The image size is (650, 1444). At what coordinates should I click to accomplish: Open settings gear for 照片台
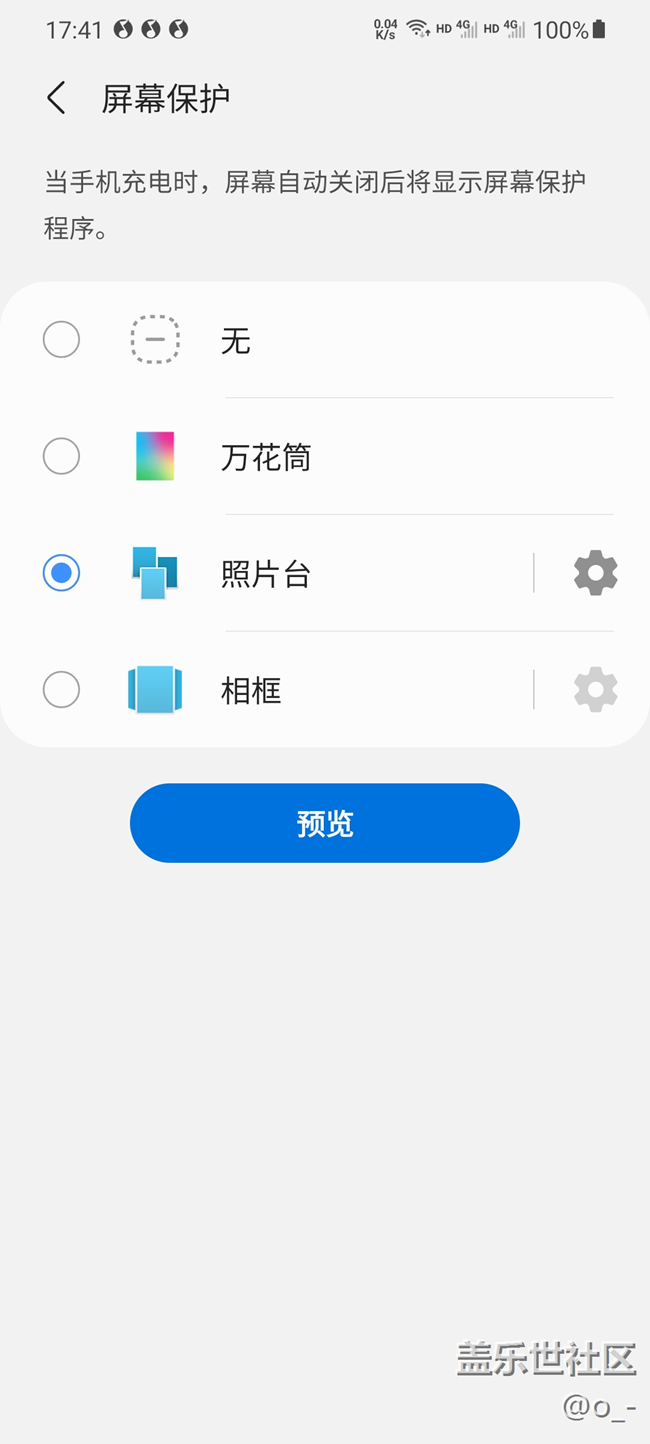595,573
